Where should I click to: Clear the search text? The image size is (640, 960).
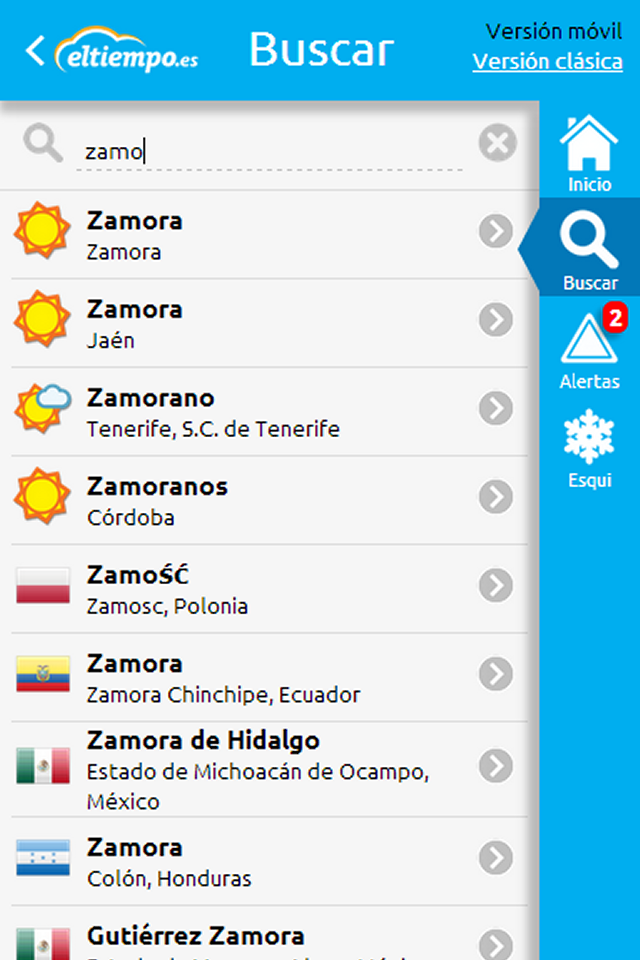(497, 144)
